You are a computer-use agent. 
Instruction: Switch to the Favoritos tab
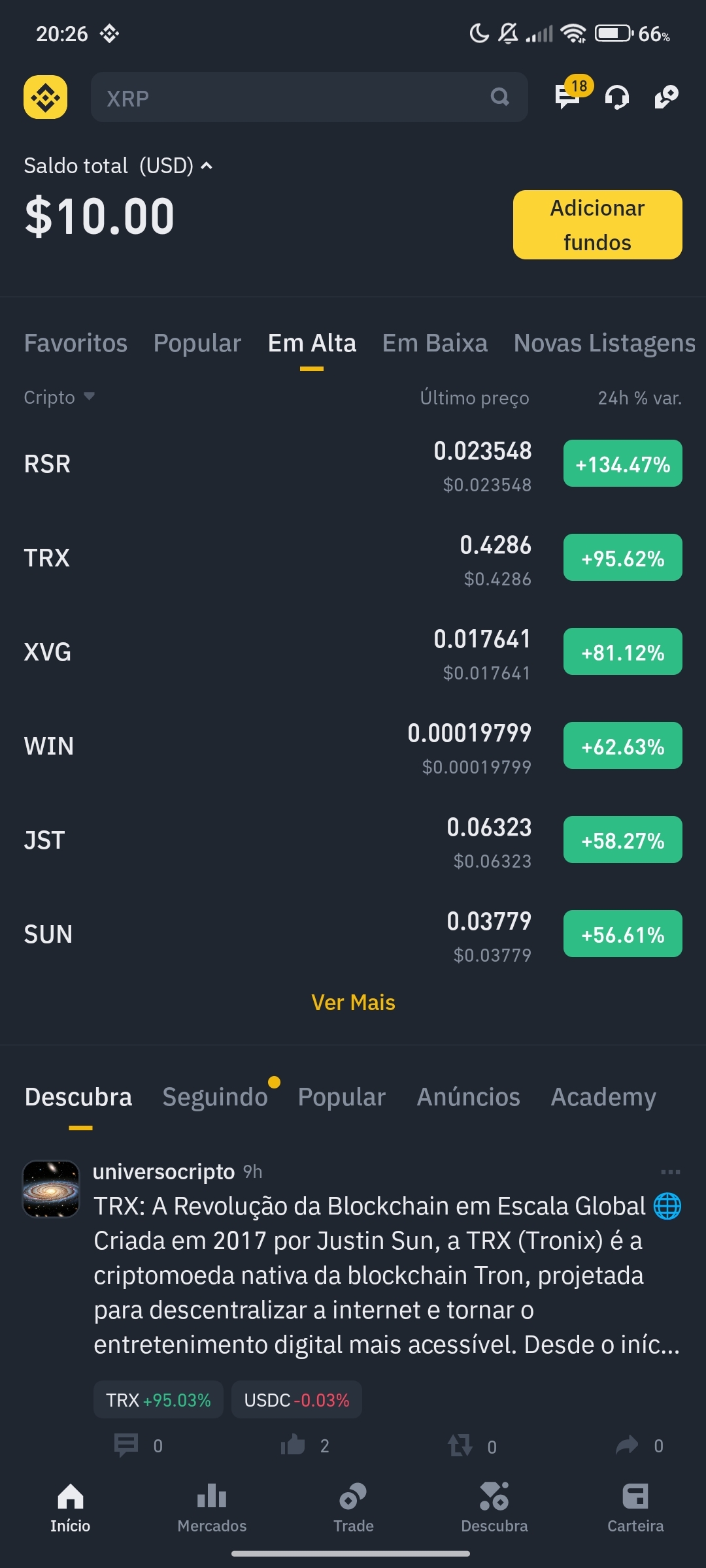(76, 343)
